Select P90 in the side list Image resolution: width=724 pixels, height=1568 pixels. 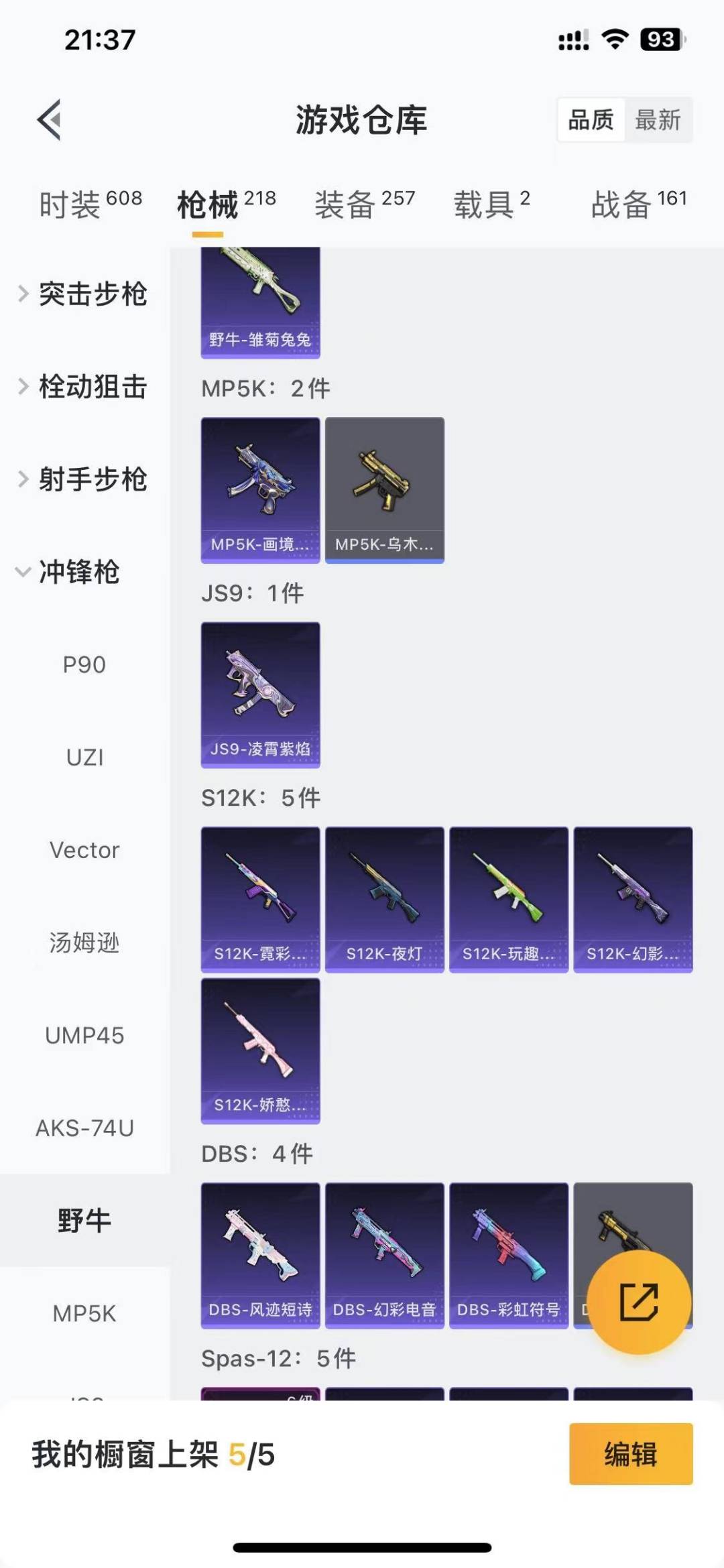[84, 664]
